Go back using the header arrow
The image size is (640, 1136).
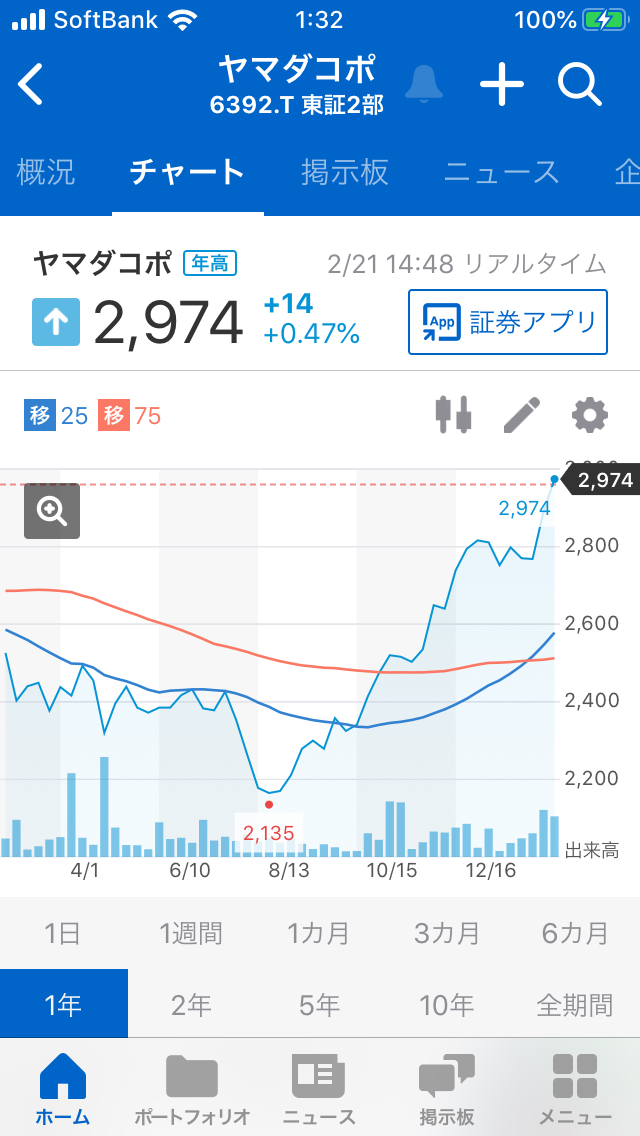pyautogui.click(x=32, y=85)
